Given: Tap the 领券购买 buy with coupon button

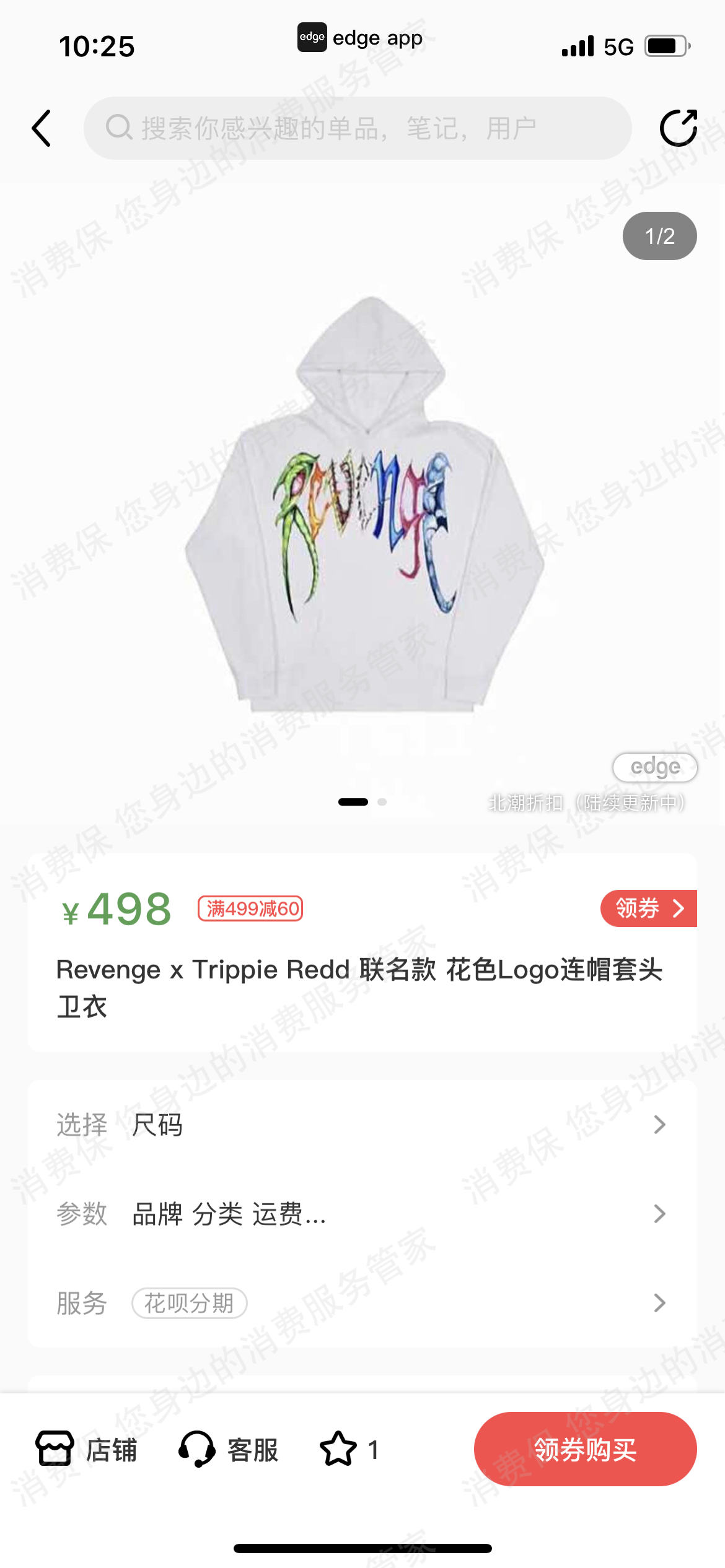Looking at the screenshot, I should 585,1449.
